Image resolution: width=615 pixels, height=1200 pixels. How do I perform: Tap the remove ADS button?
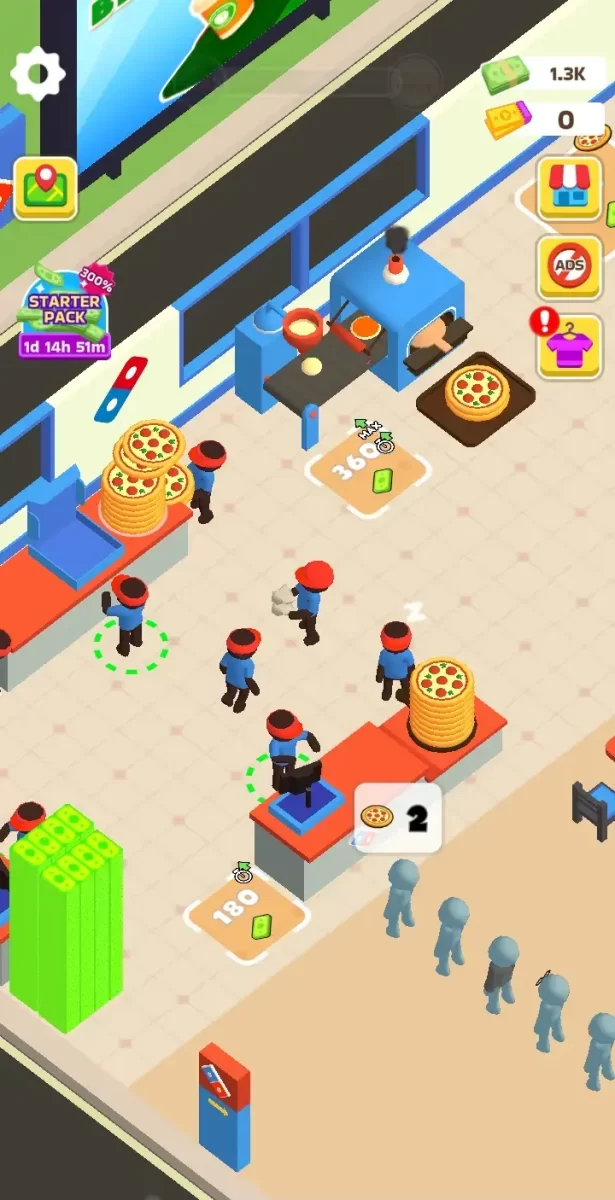[569, 267]
